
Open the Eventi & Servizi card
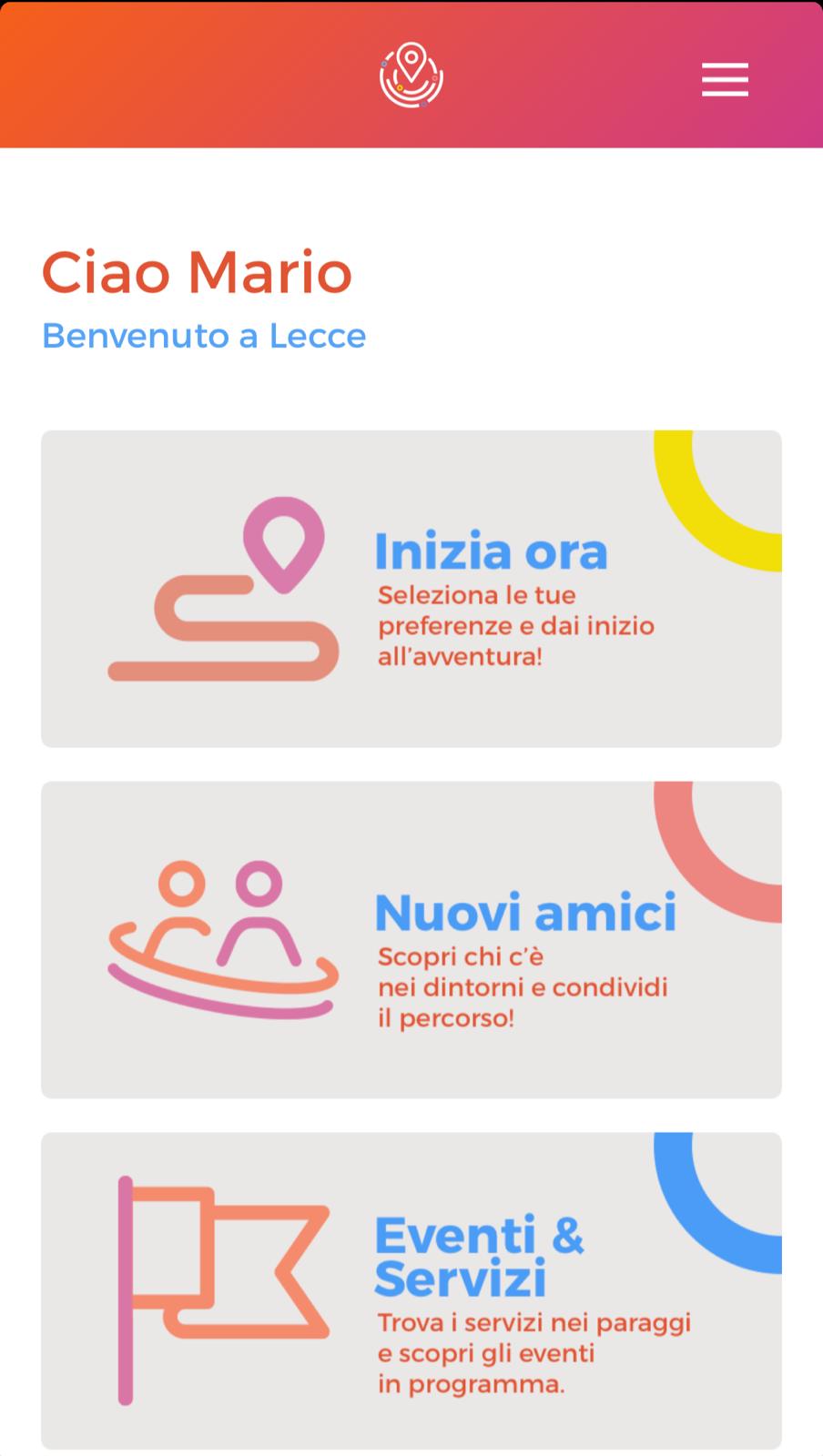[x=411, y=1290]
